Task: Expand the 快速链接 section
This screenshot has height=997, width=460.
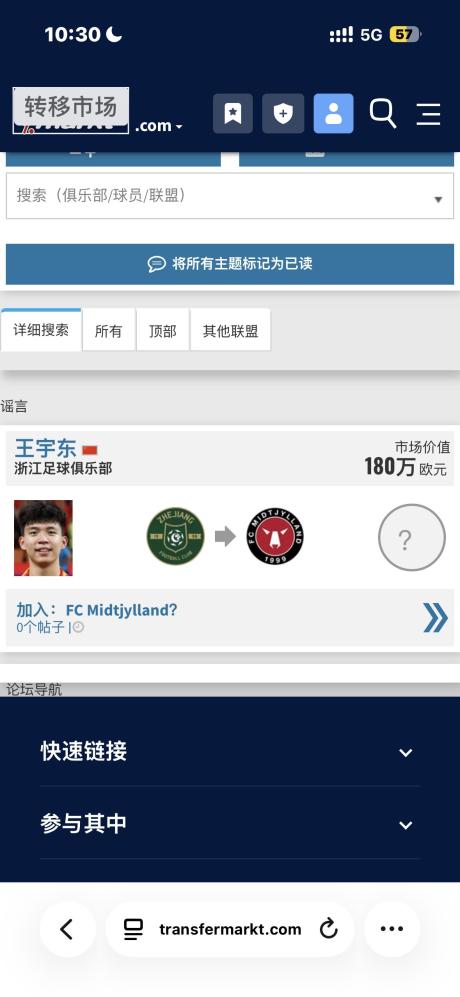Action: tap(230, 752)
